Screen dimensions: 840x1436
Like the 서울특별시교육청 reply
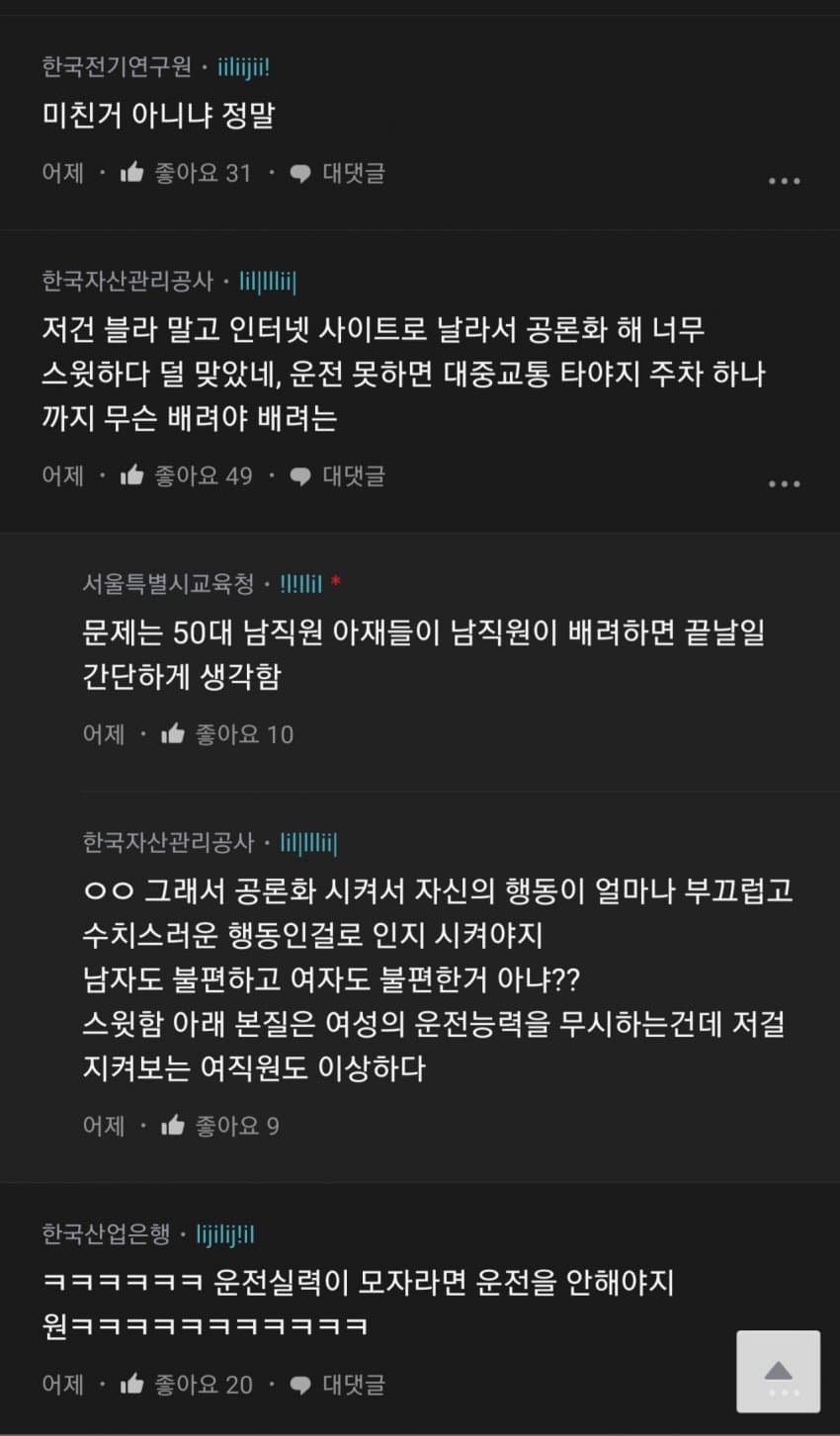[174, 734]
